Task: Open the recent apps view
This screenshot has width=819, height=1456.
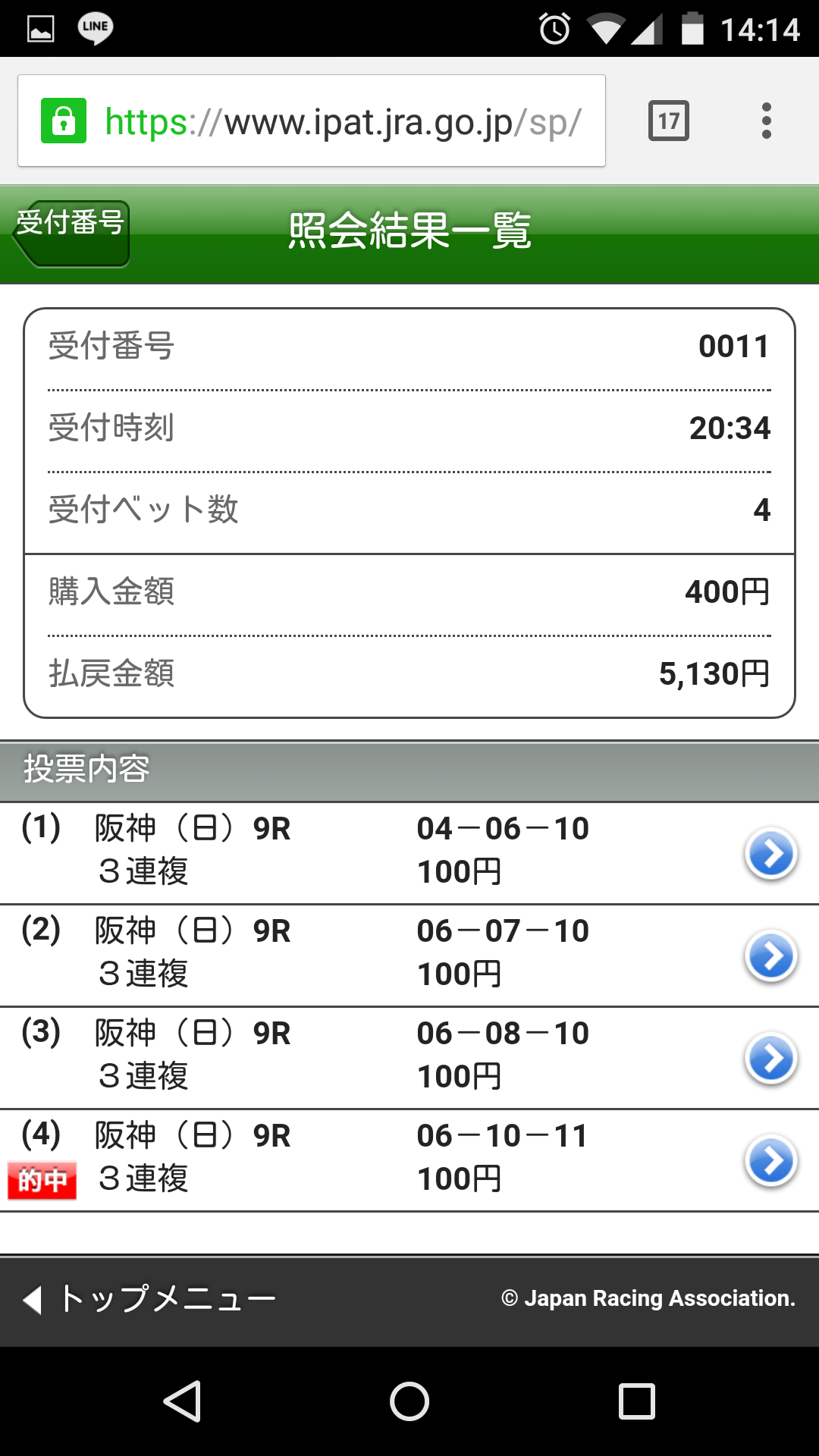Action: pos(636,1401)
